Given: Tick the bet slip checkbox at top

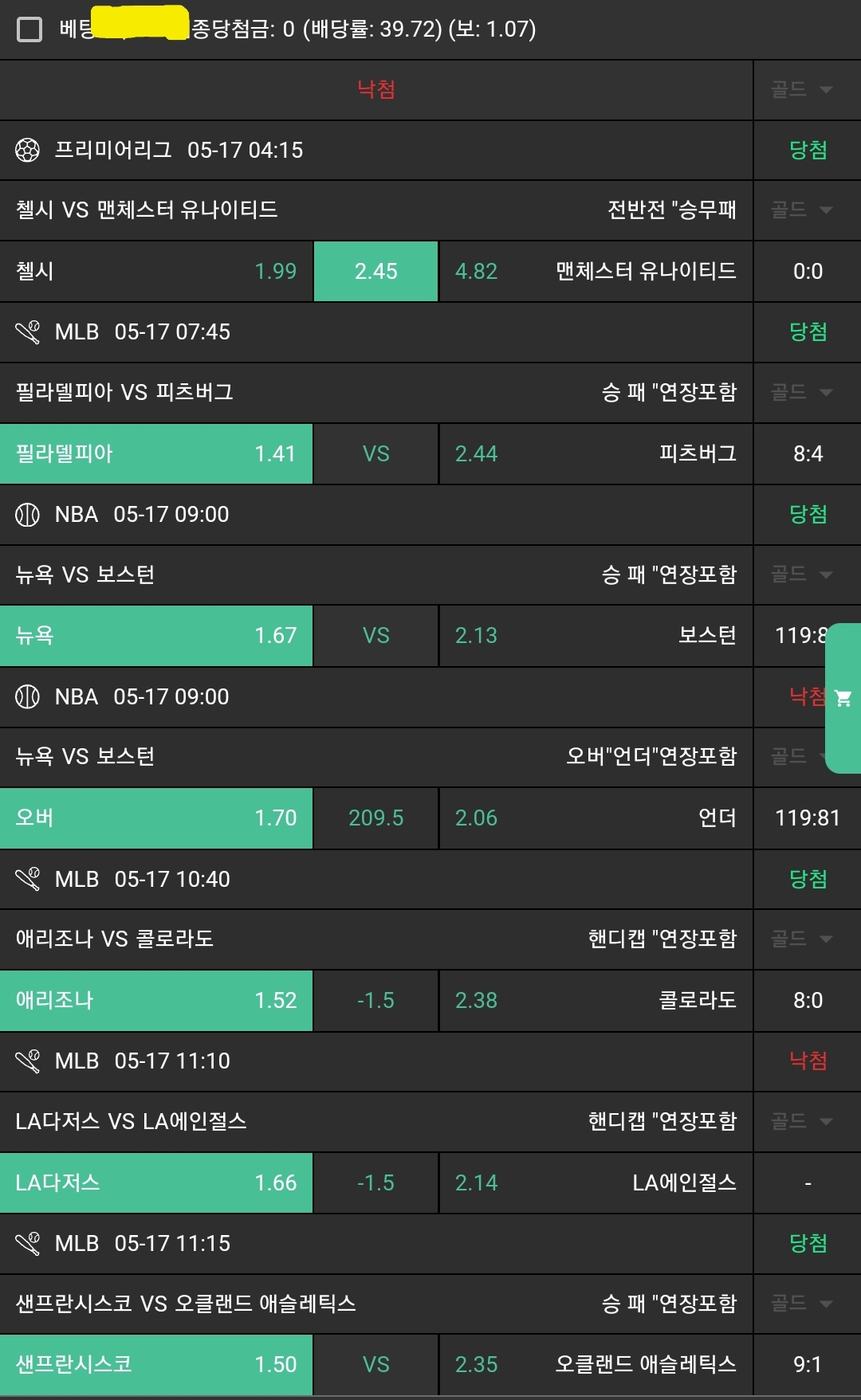Looking at the screenshot, I should pyautogui.click(x=29, y=29).
